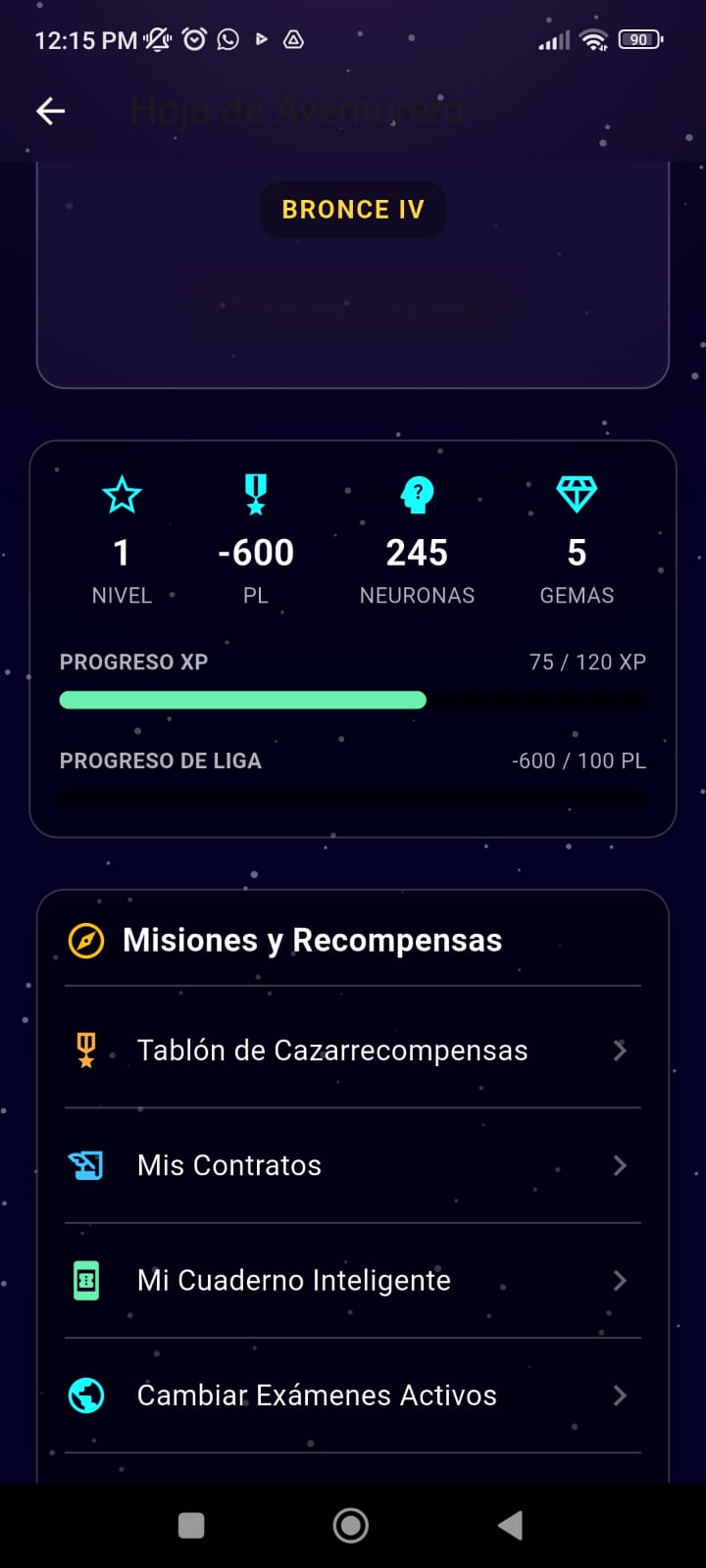
Task: Click the back arrow at top left
Action: tap(50, 111)
